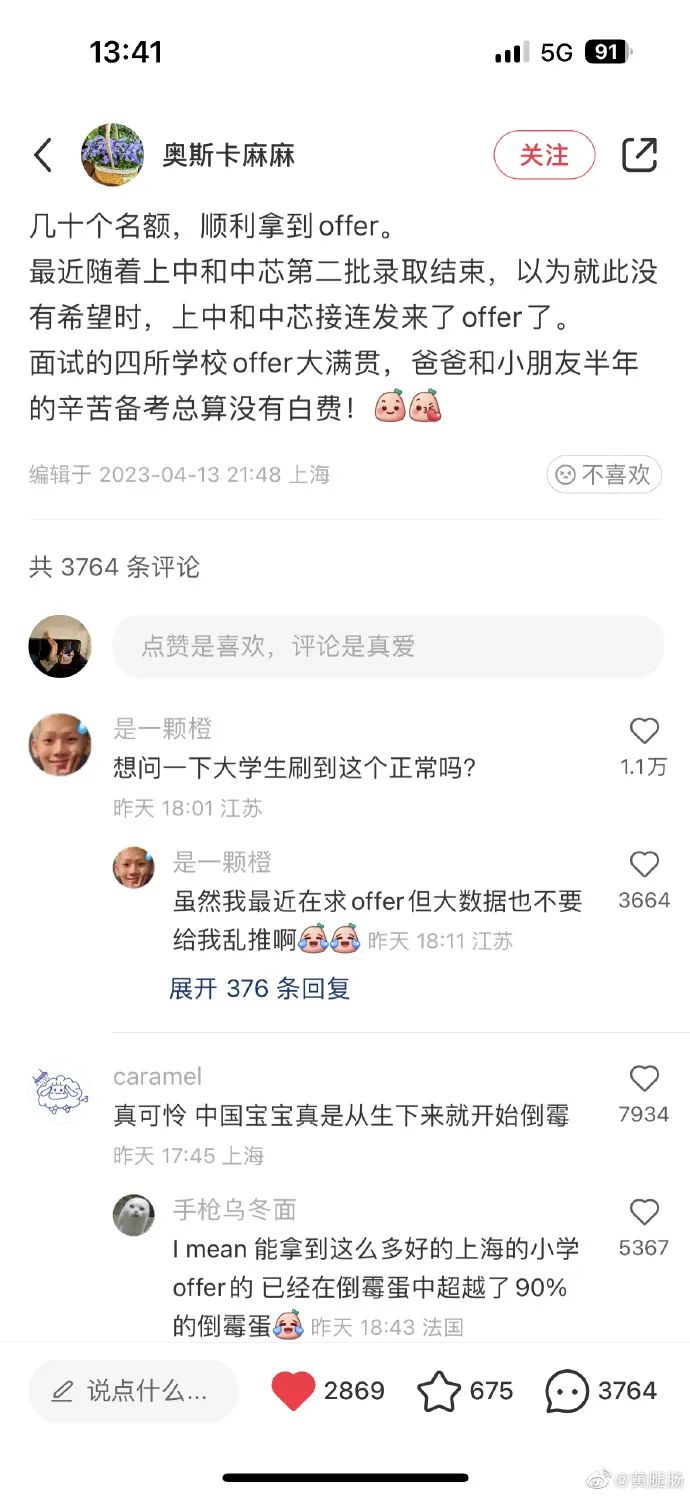Go back using the top-left arrow
The image size is (690, 1496).
click(42, 155)
